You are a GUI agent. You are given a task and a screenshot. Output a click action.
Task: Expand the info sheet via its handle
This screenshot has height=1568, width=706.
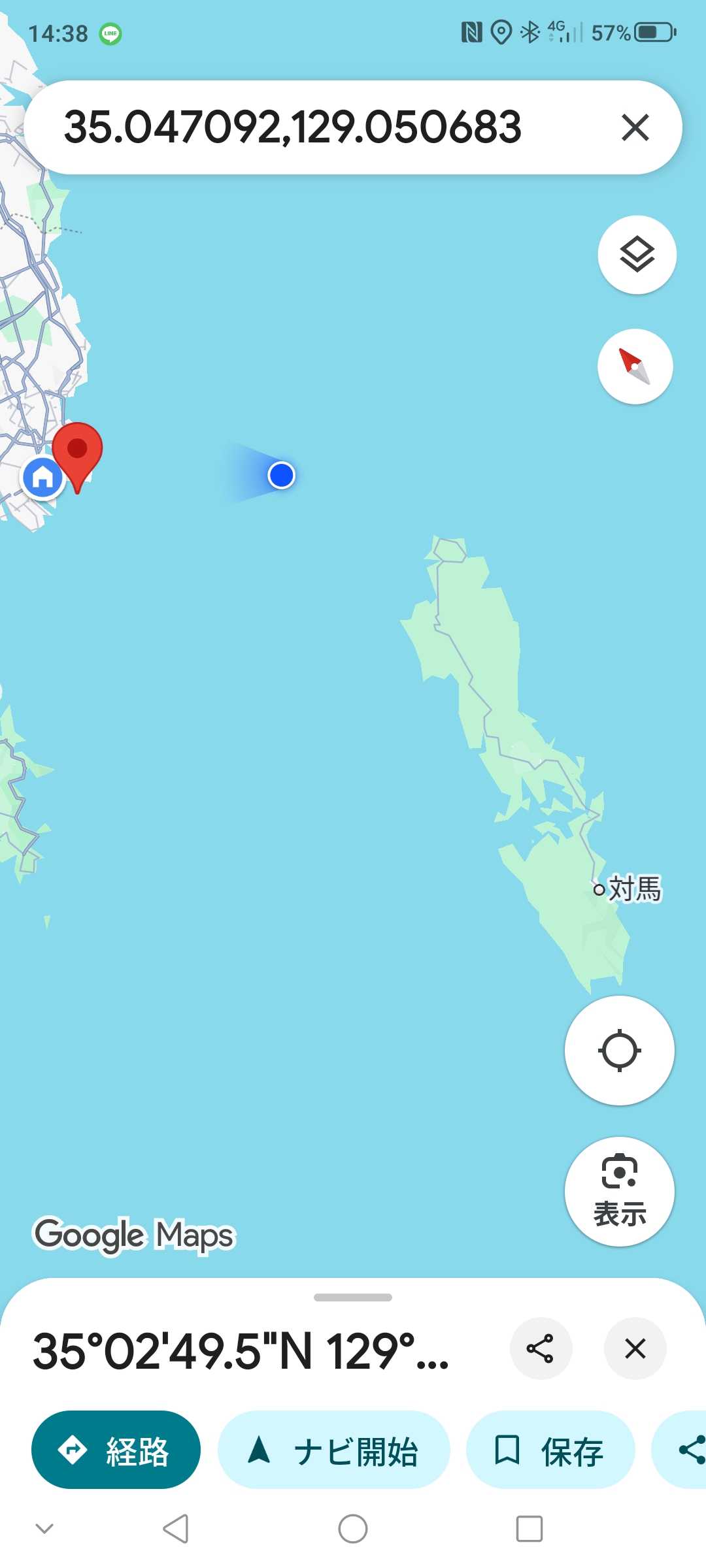tap(353, 1298)
